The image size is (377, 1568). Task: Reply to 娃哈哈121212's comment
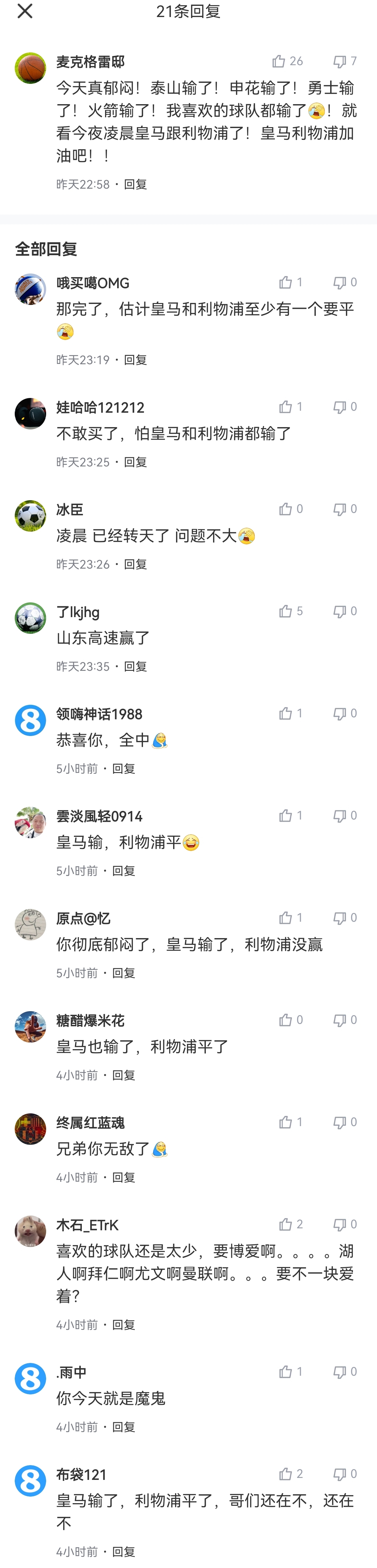pyautogui.click(x=135, y=462)
